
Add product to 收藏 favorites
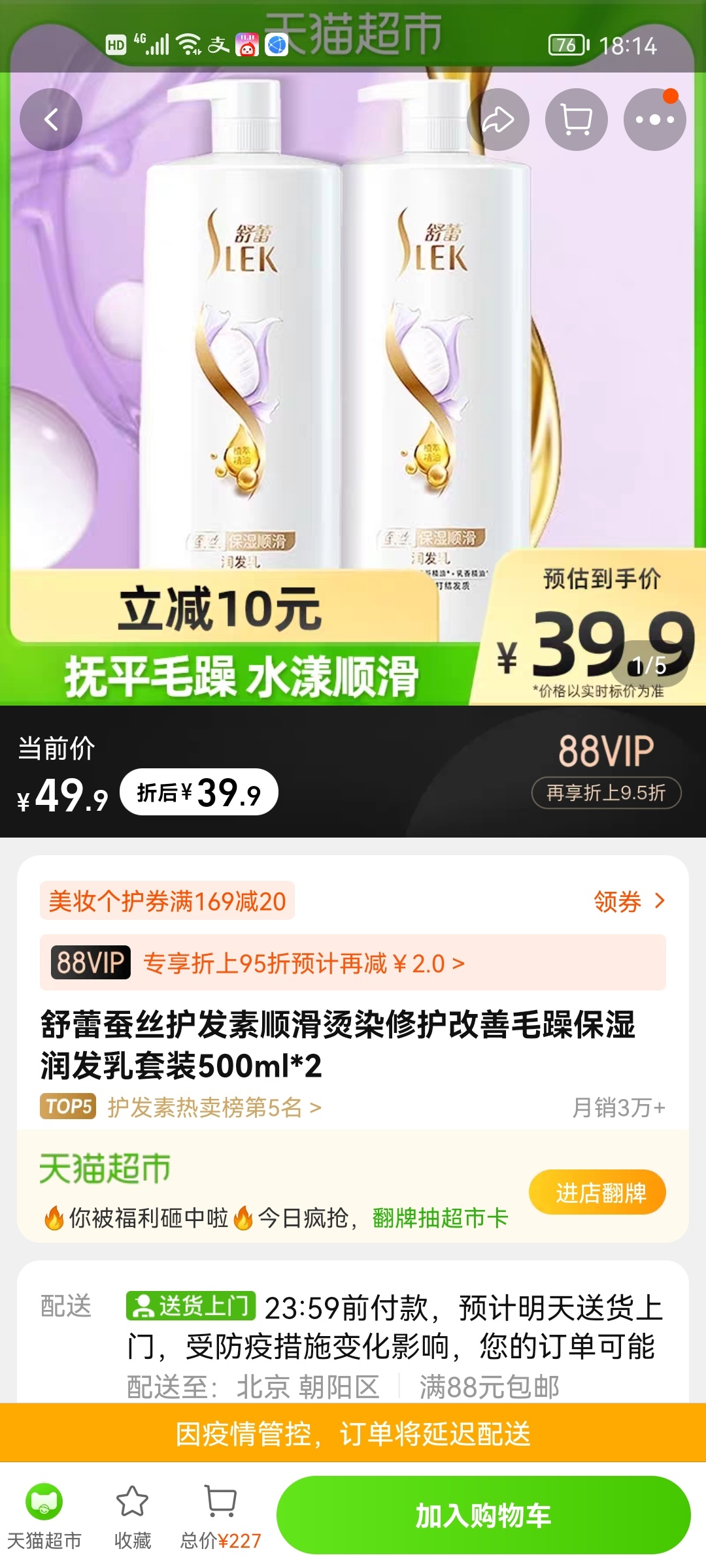tap(132, 1516)
